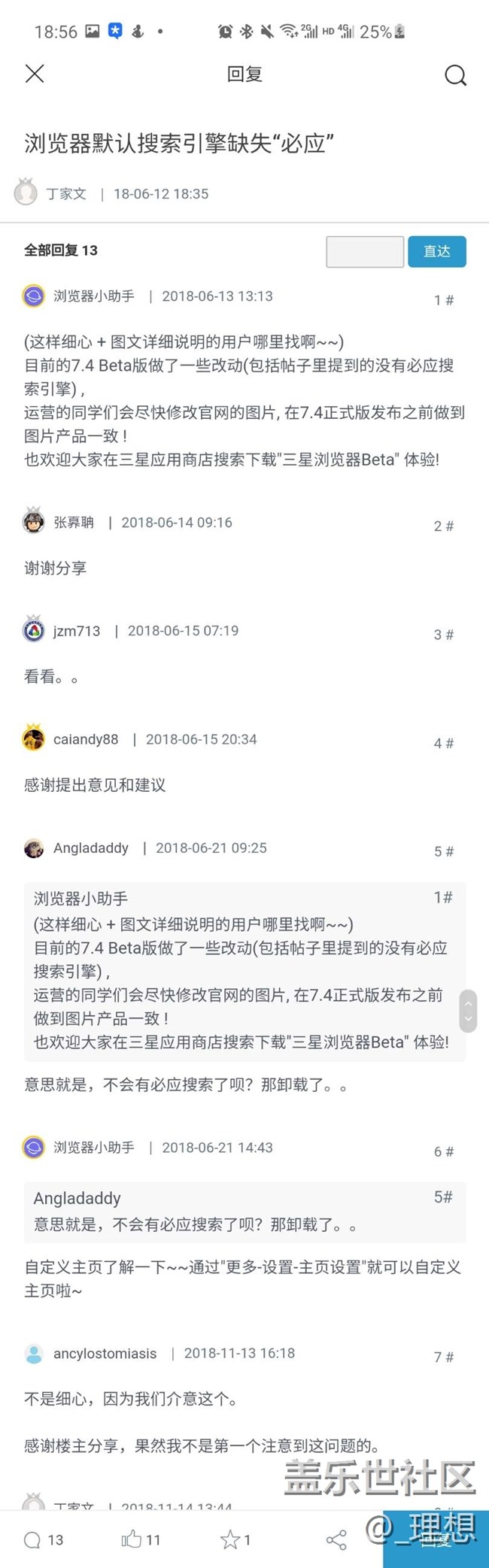This screenshot has height=1568, width=489.
Task: Share this post
Action: (336, 1540)
